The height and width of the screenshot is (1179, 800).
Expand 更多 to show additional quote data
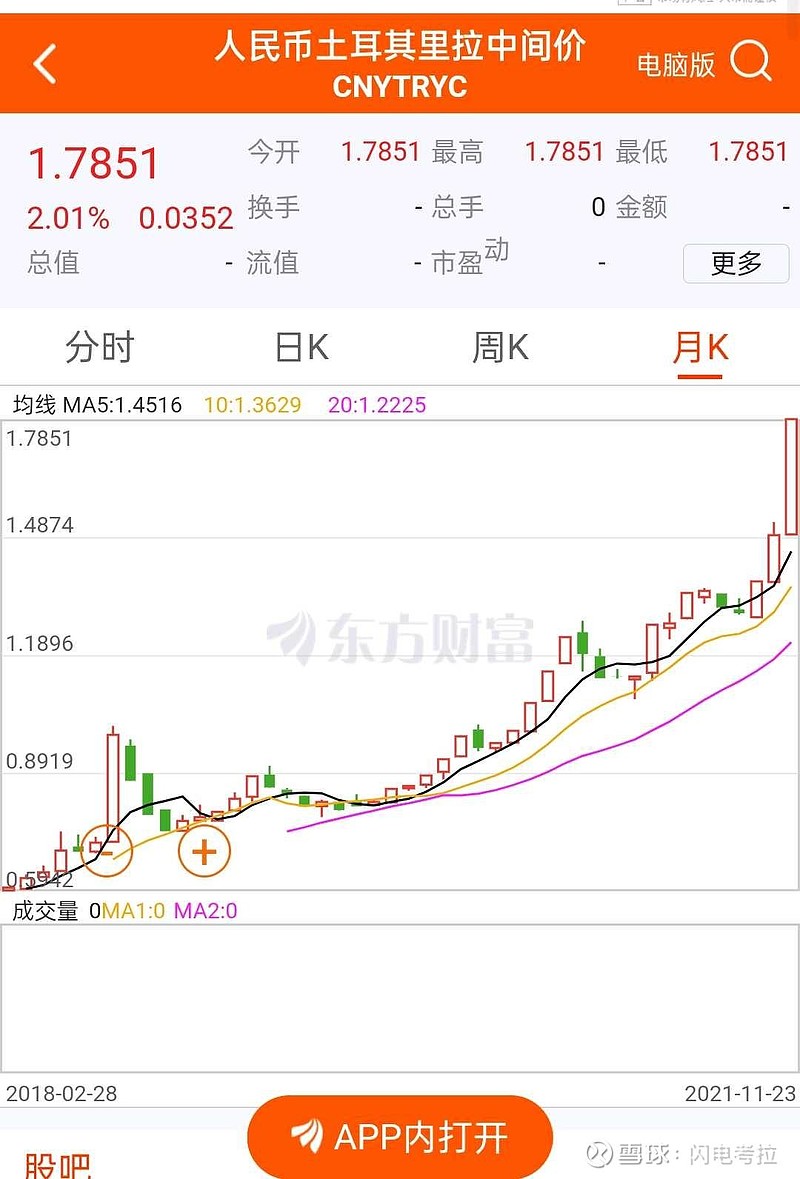point(736,263)
